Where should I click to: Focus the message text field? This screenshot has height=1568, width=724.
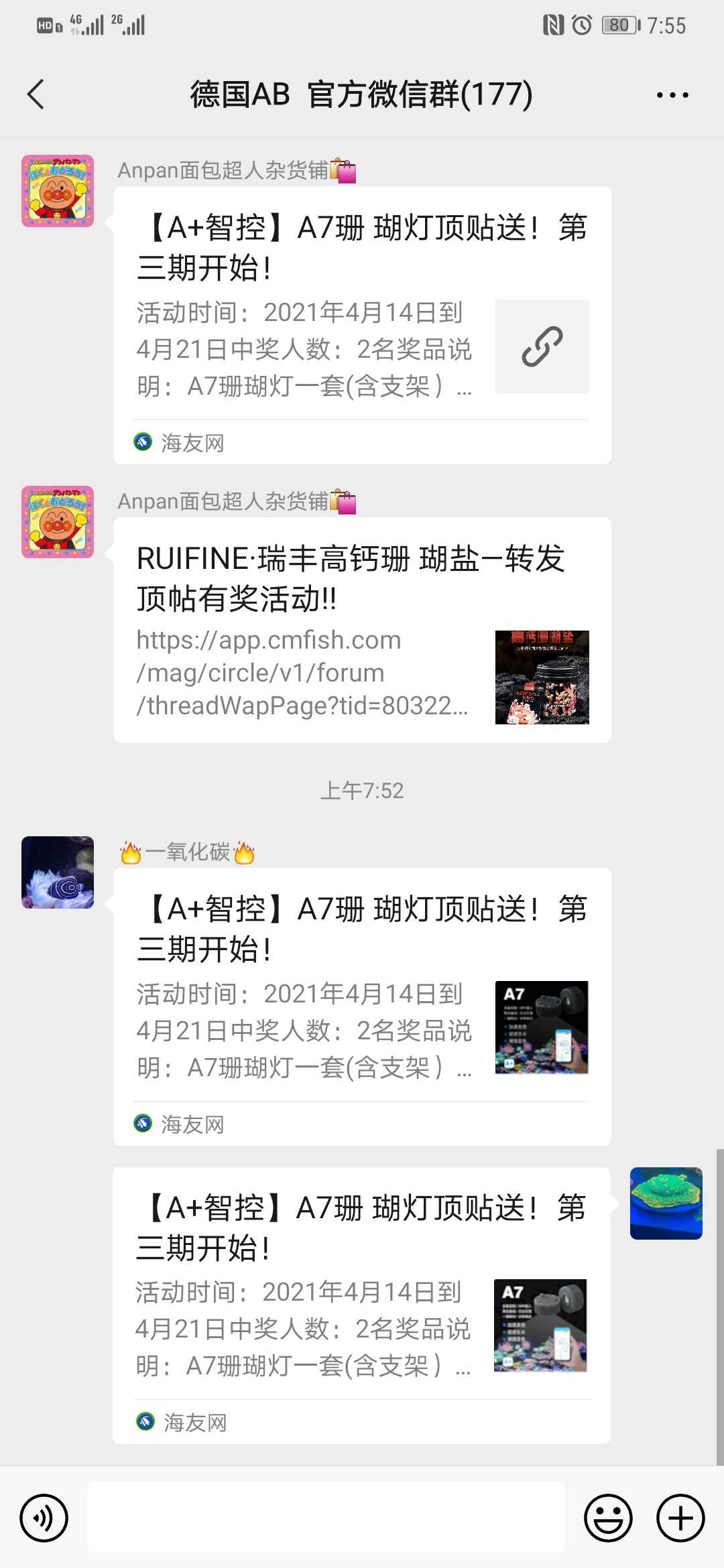(x=326, y=1518)
